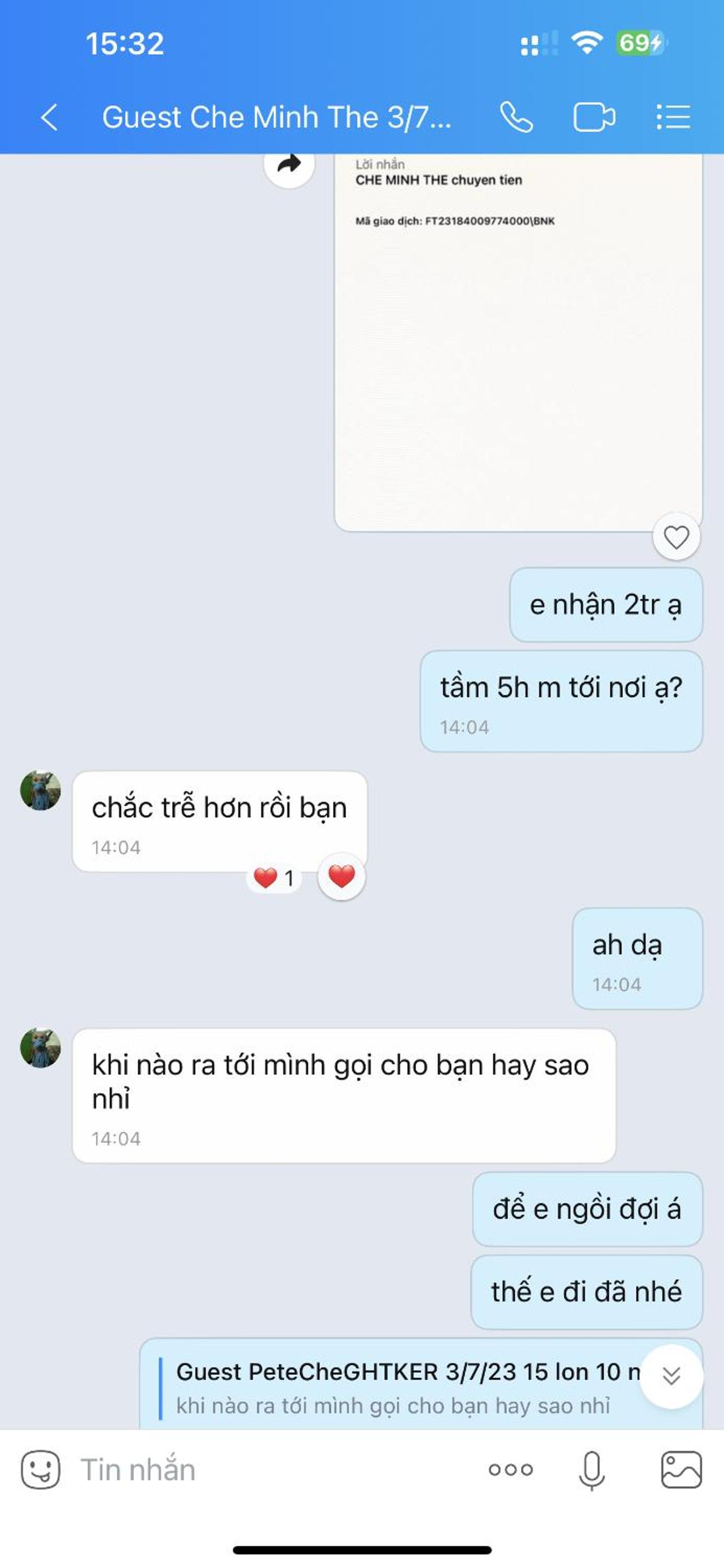Screen dimensions: 724x1568
Task: Open the transfer receipt image
Action: coord(519,342)
